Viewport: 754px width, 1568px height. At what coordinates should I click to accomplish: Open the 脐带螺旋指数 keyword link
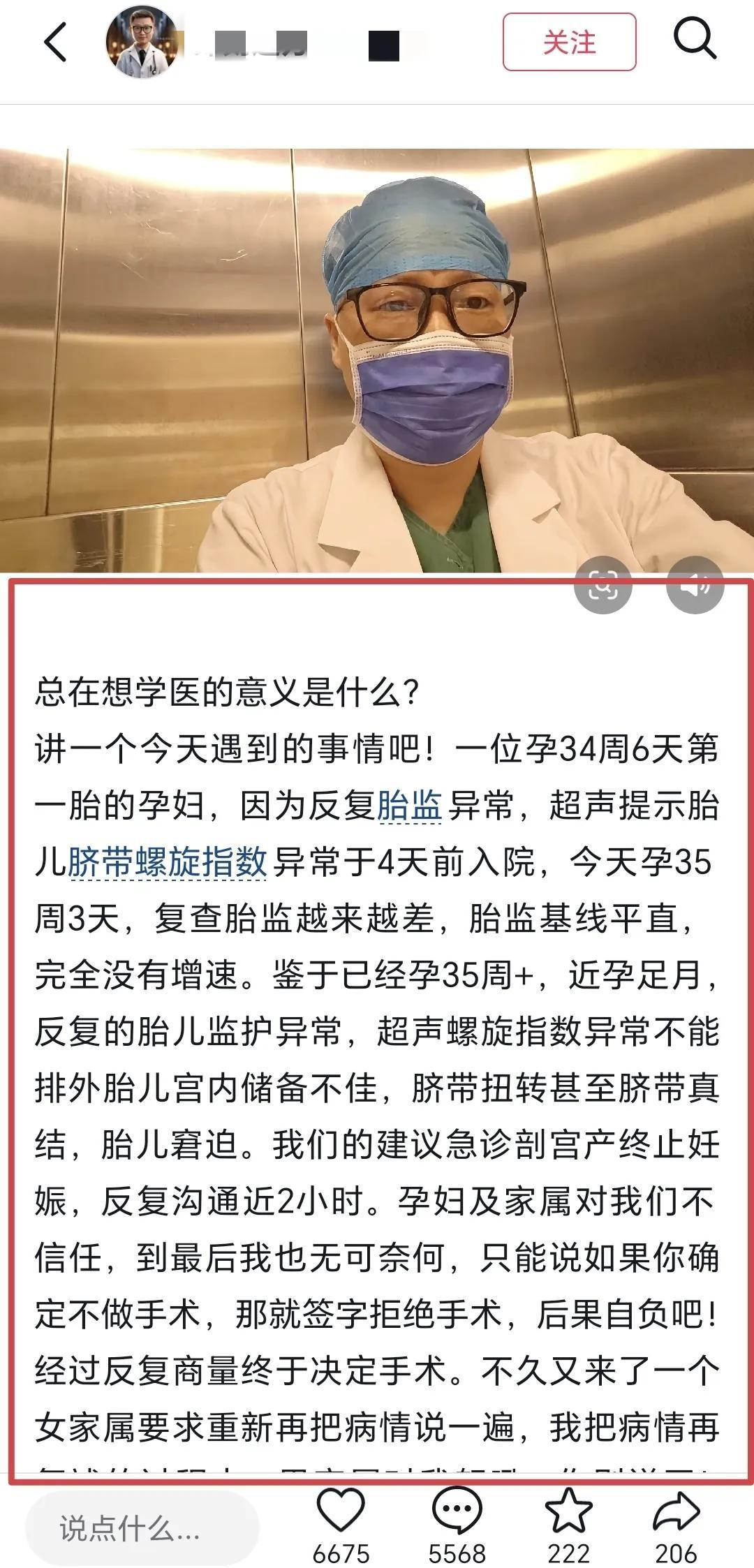(168, 861)
